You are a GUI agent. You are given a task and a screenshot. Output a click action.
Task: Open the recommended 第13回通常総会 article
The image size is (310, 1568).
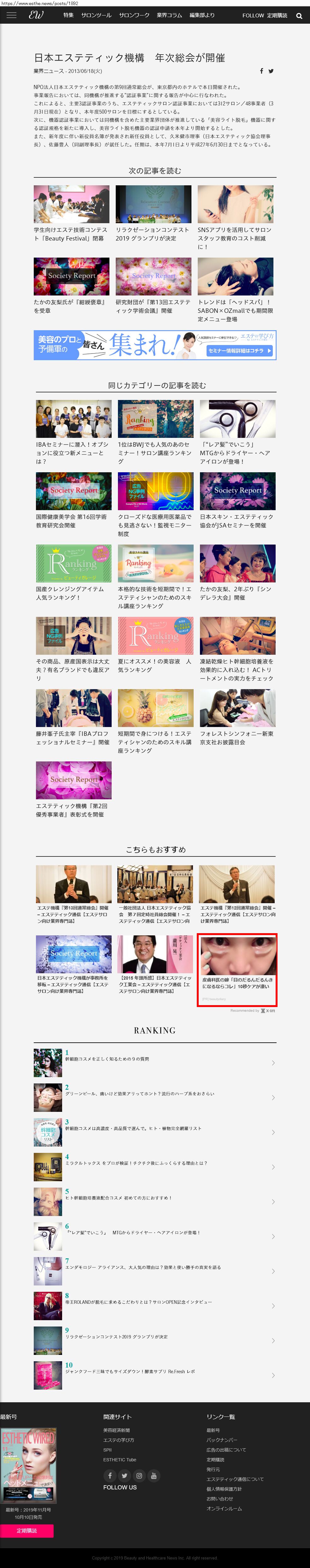pyautogui.click(x=73, y=895)
